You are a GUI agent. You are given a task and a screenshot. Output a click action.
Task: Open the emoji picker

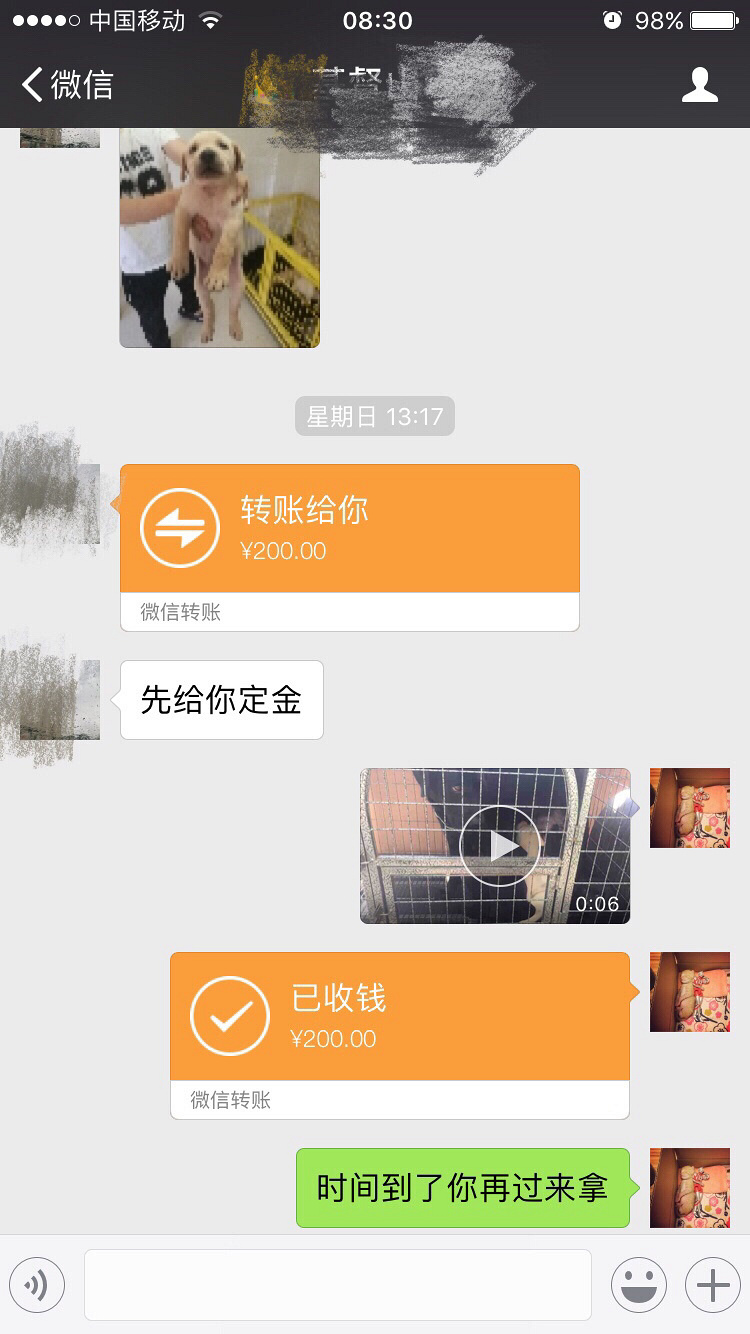point(638,1285)
